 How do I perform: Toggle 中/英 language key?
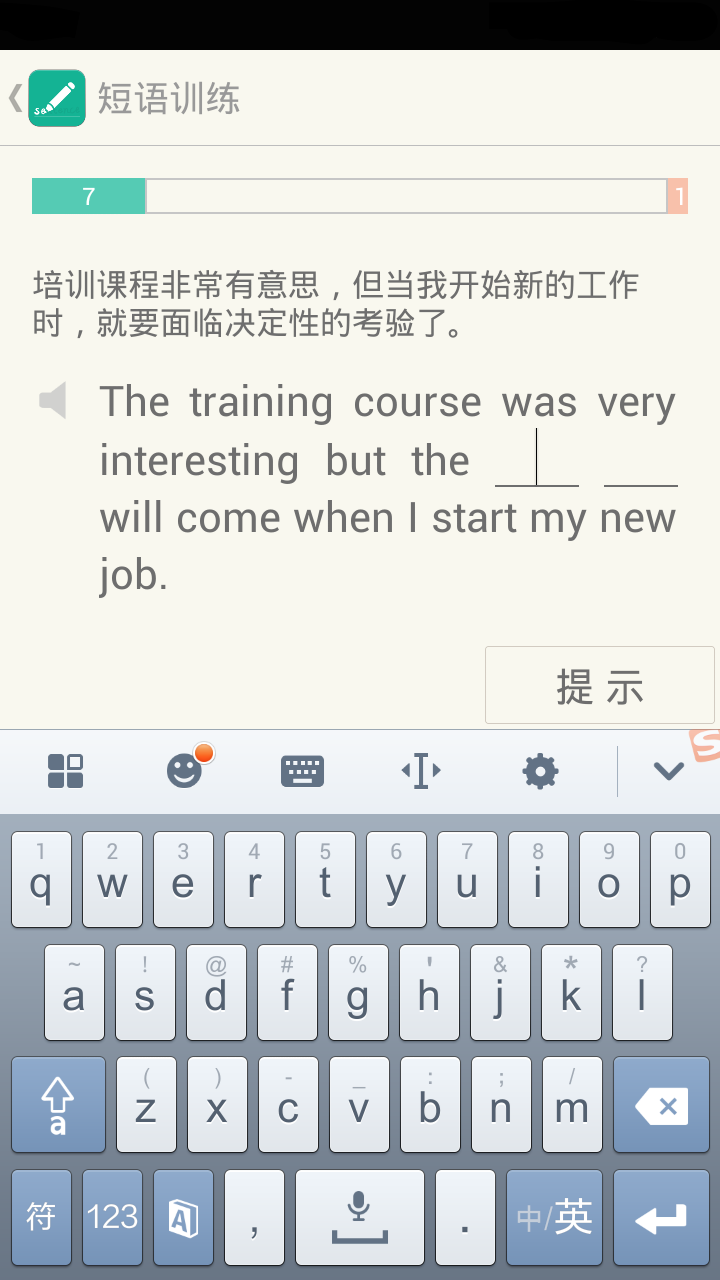[554, 1217]
